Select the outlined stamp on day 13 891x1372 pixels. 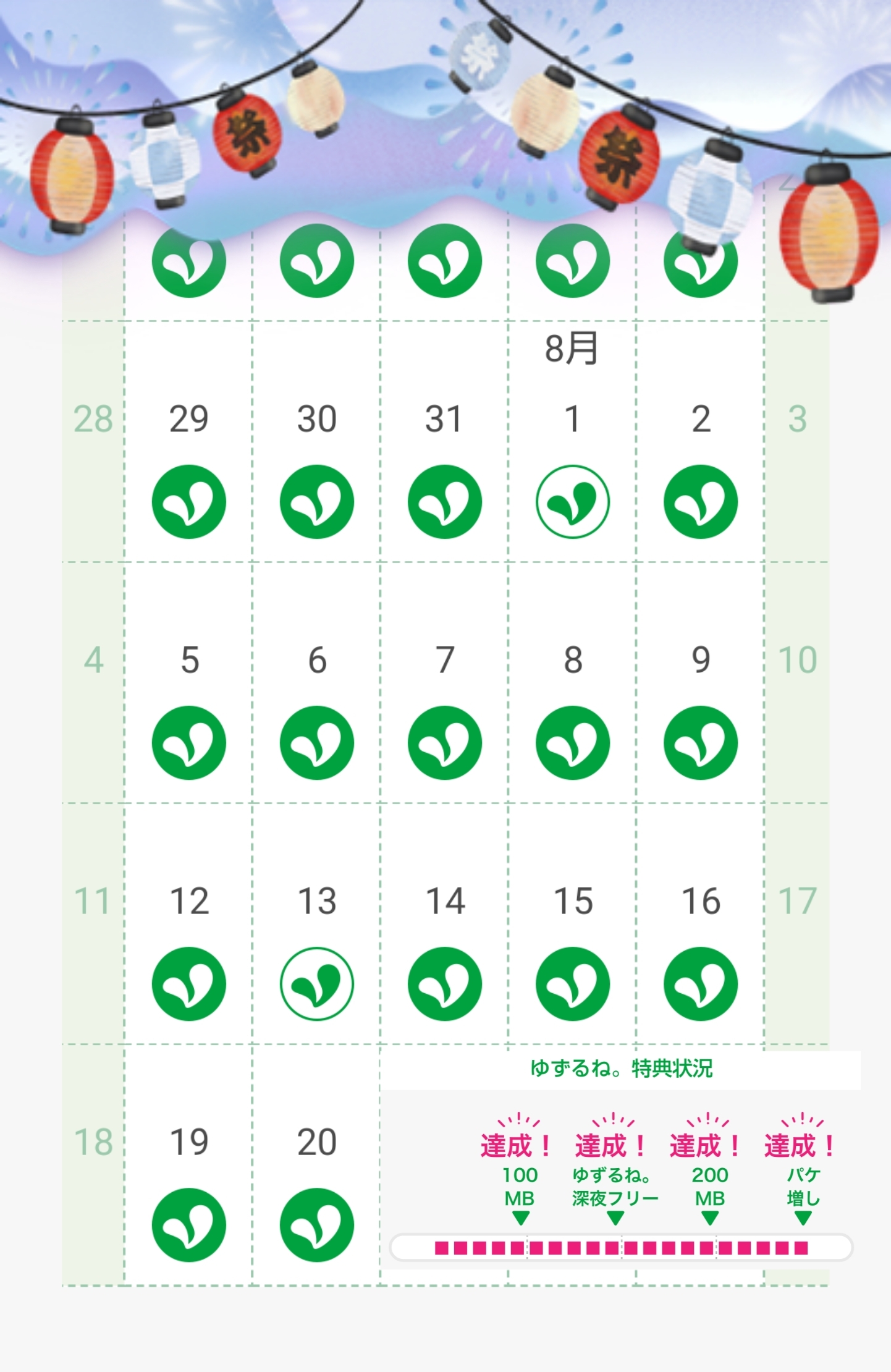click(316, 983)
